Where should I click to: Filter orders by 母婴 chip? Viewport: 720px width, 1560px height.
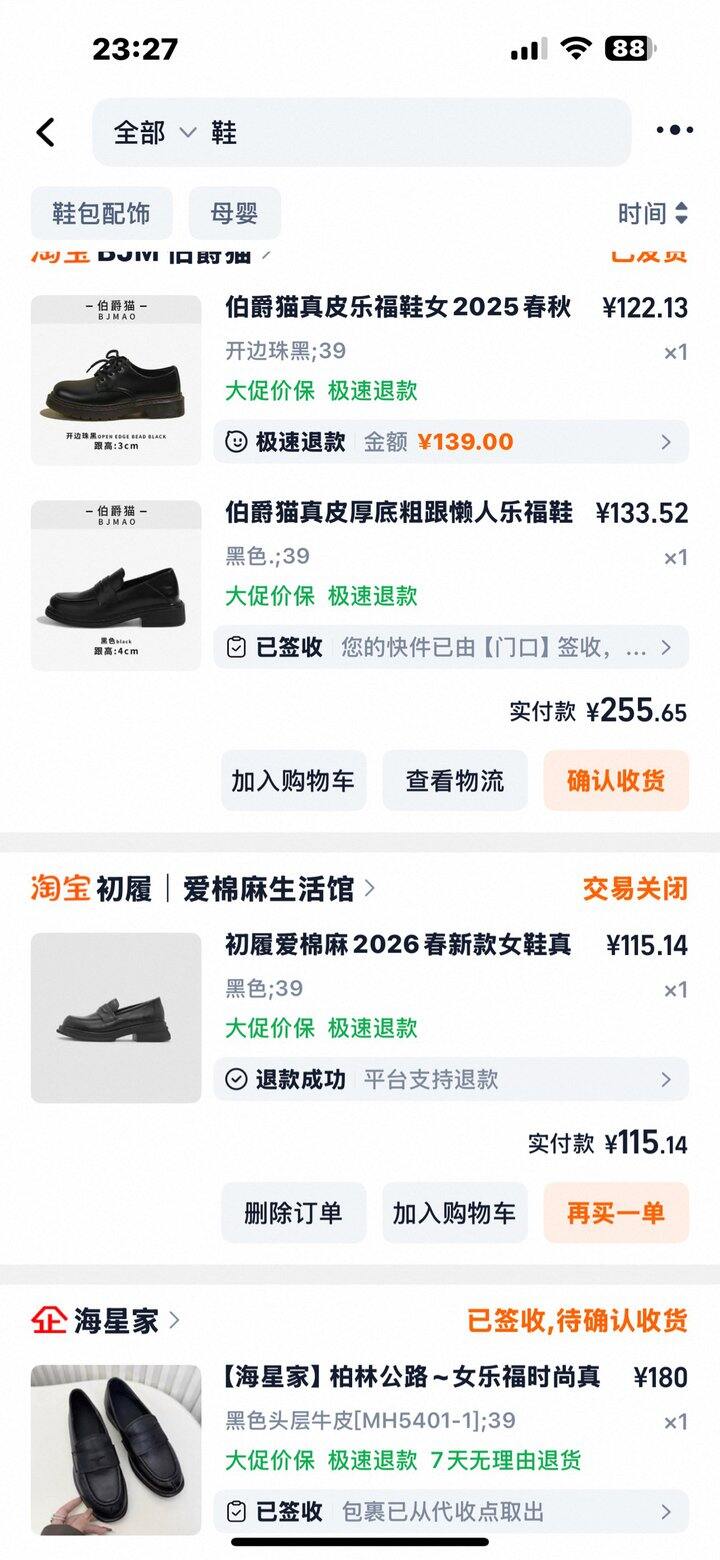click(x=234, y=213)
